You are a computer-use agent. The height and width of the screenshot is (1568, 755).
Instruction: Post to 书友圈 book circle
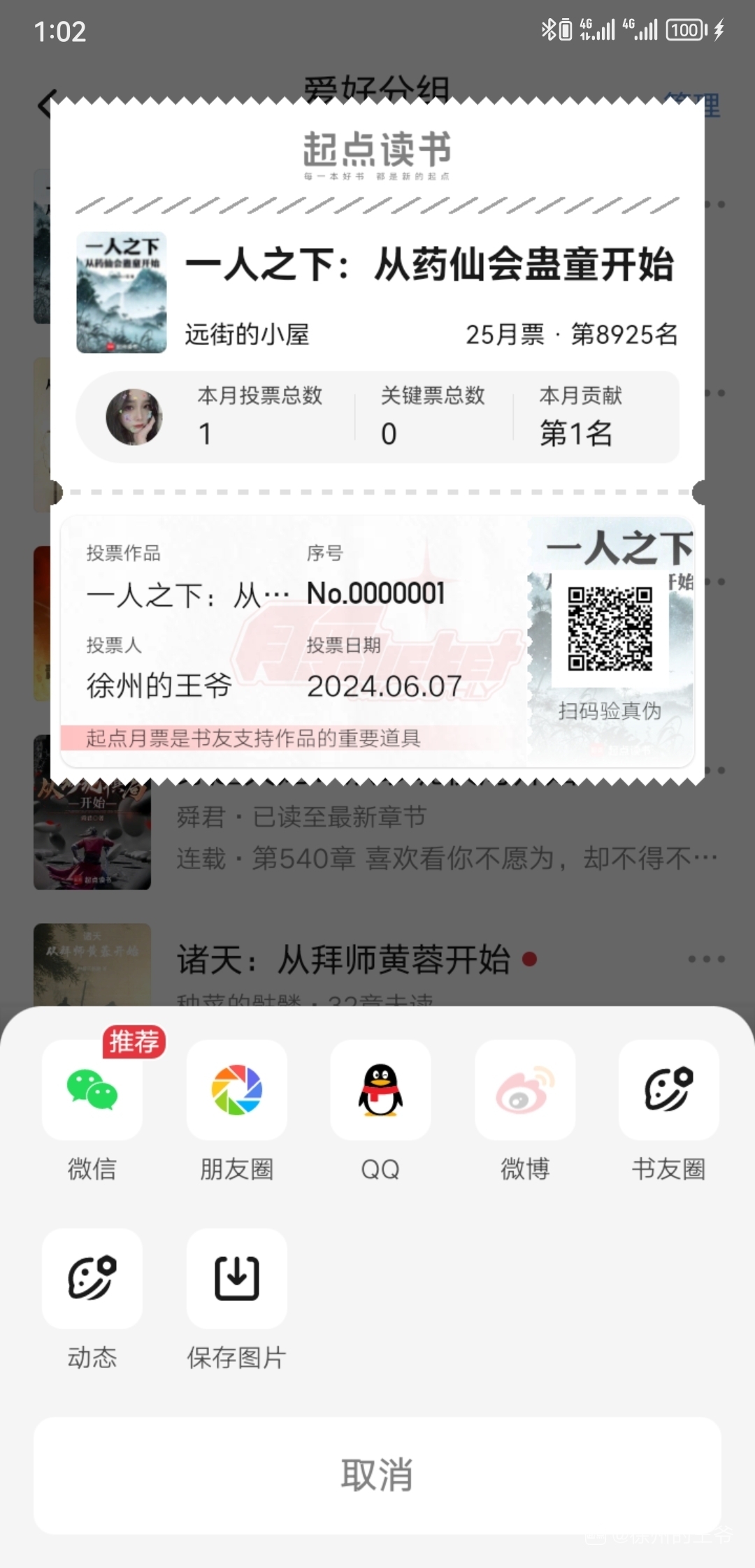668,1090
